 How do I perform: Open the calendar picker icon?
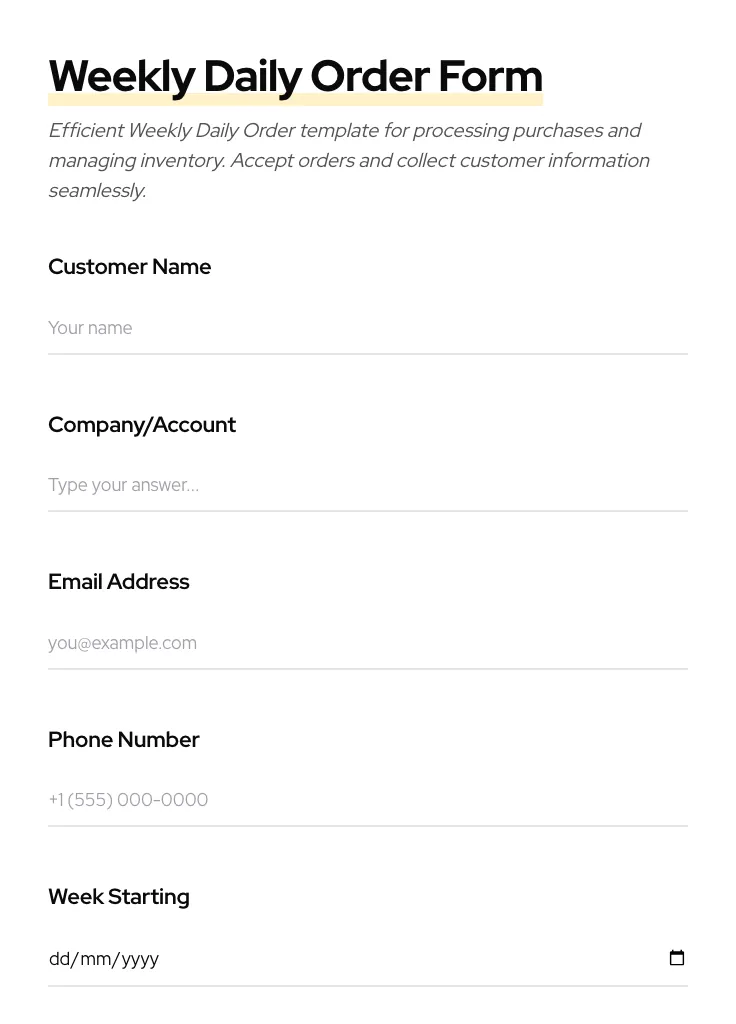[677, 958]
